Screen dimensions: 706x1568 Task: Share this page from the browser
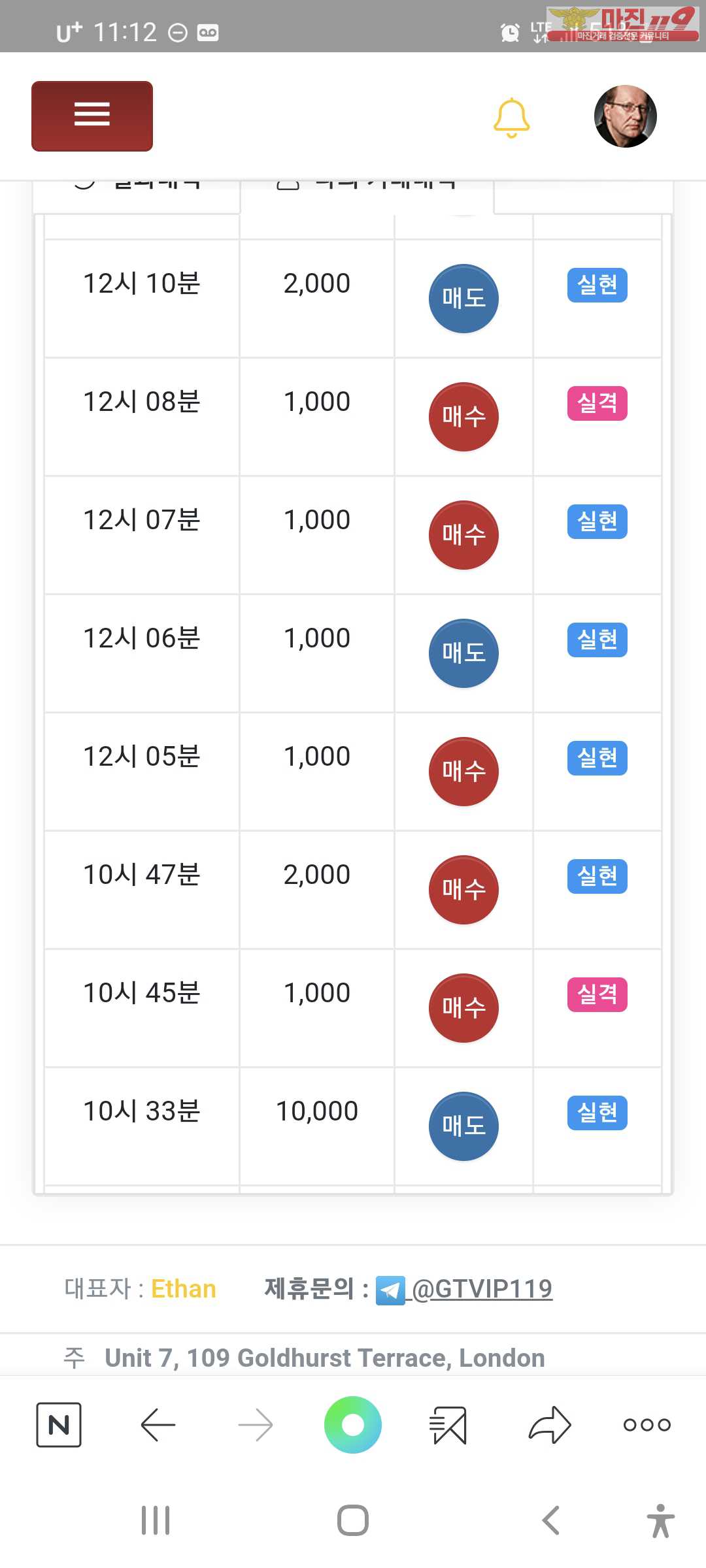point(550,1424)
